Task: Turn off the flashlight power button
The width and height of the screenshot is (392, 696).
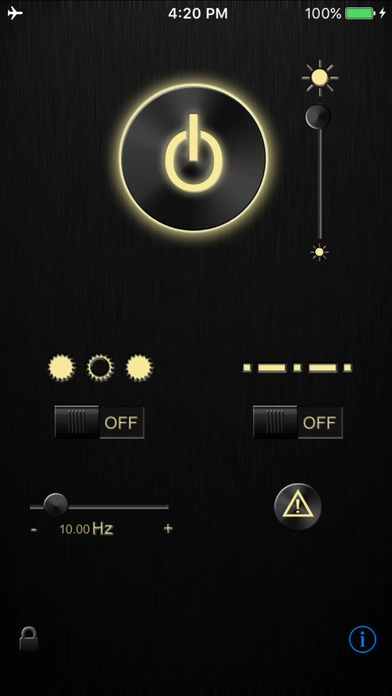Action: [193, 158]
